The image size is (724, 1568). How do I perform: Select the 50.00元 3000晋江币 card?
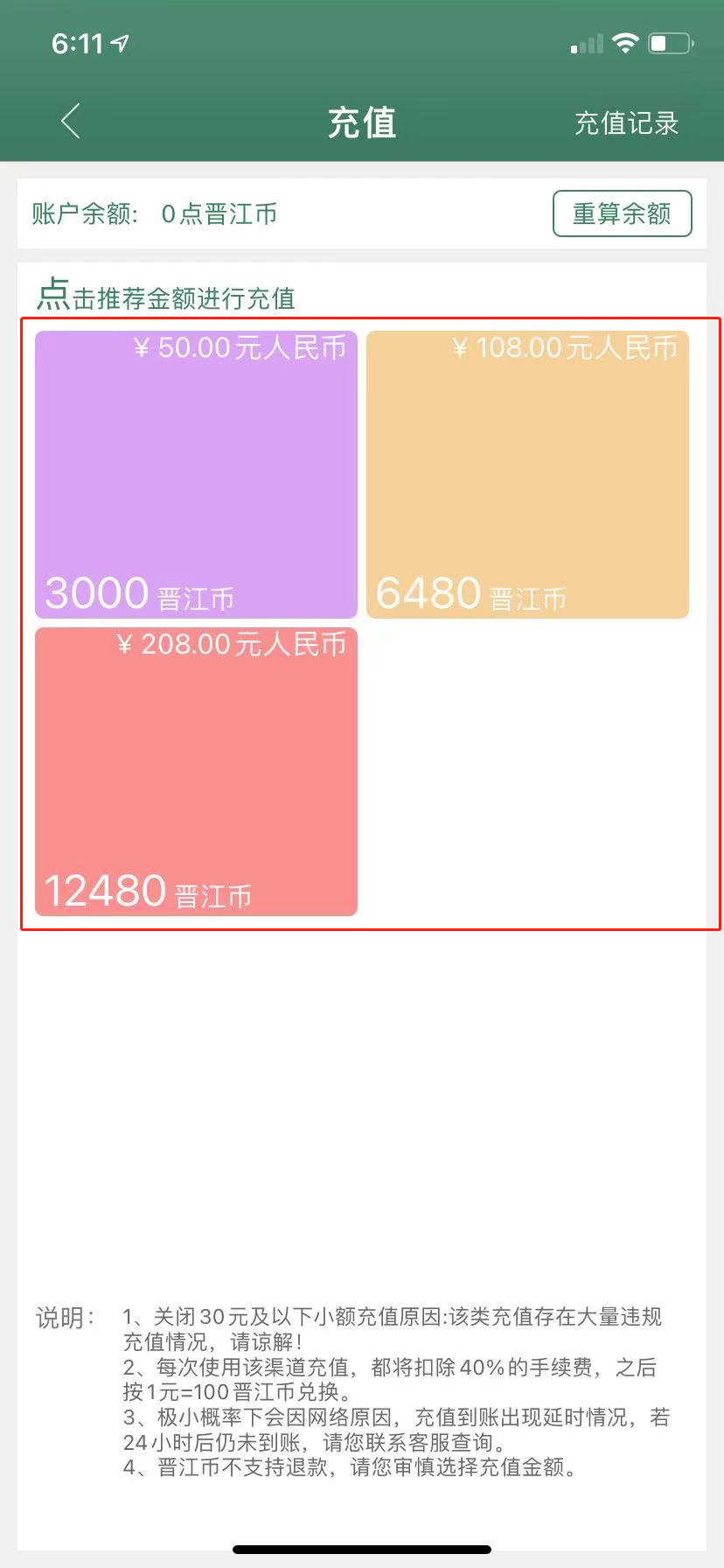[196, 474]
